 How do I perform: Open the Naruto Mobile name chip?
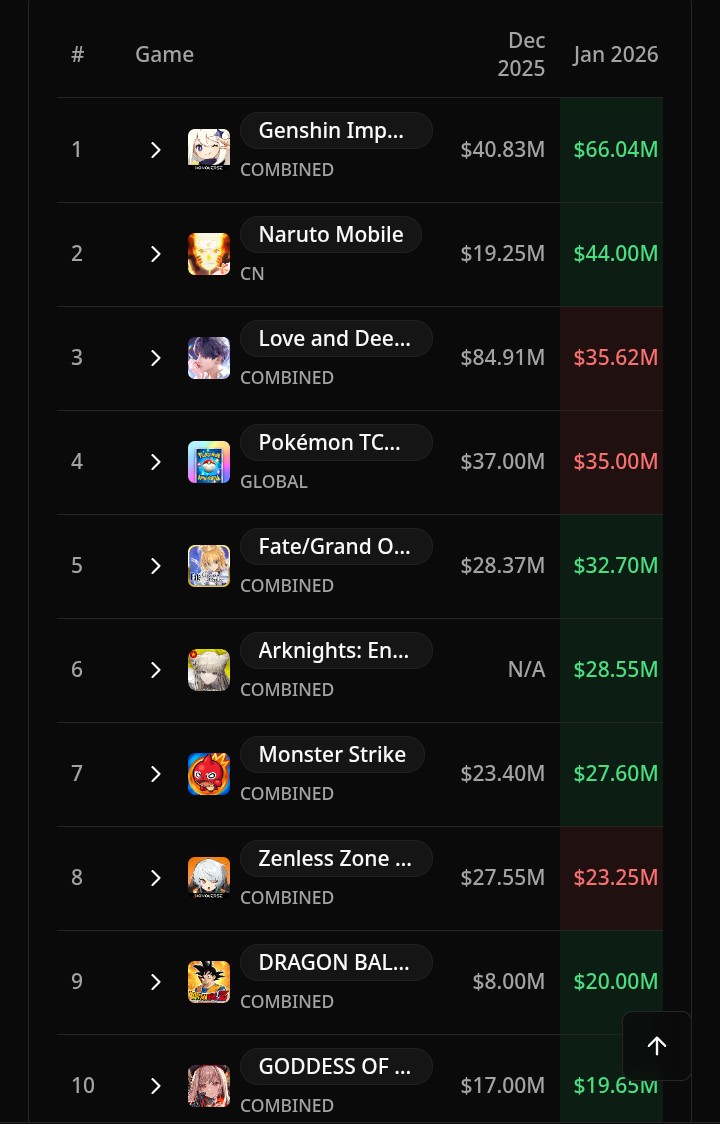click(331, 235)
